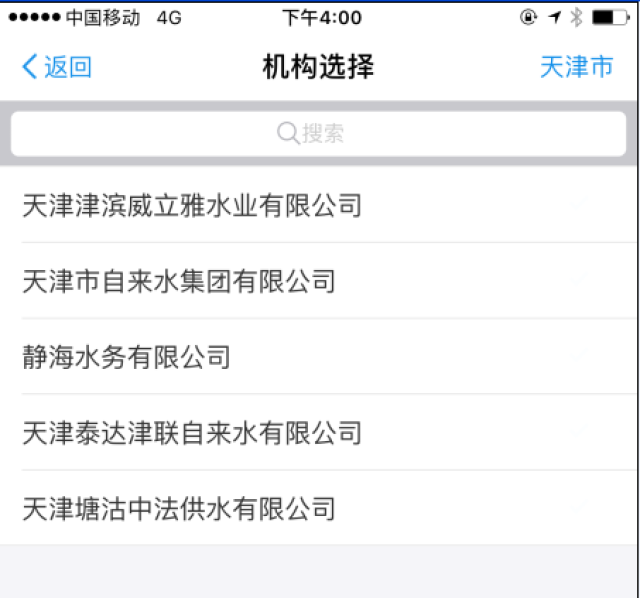The image size is (640, 598).
Task: Change the city via 天津市
Action: tap(576, 67)
